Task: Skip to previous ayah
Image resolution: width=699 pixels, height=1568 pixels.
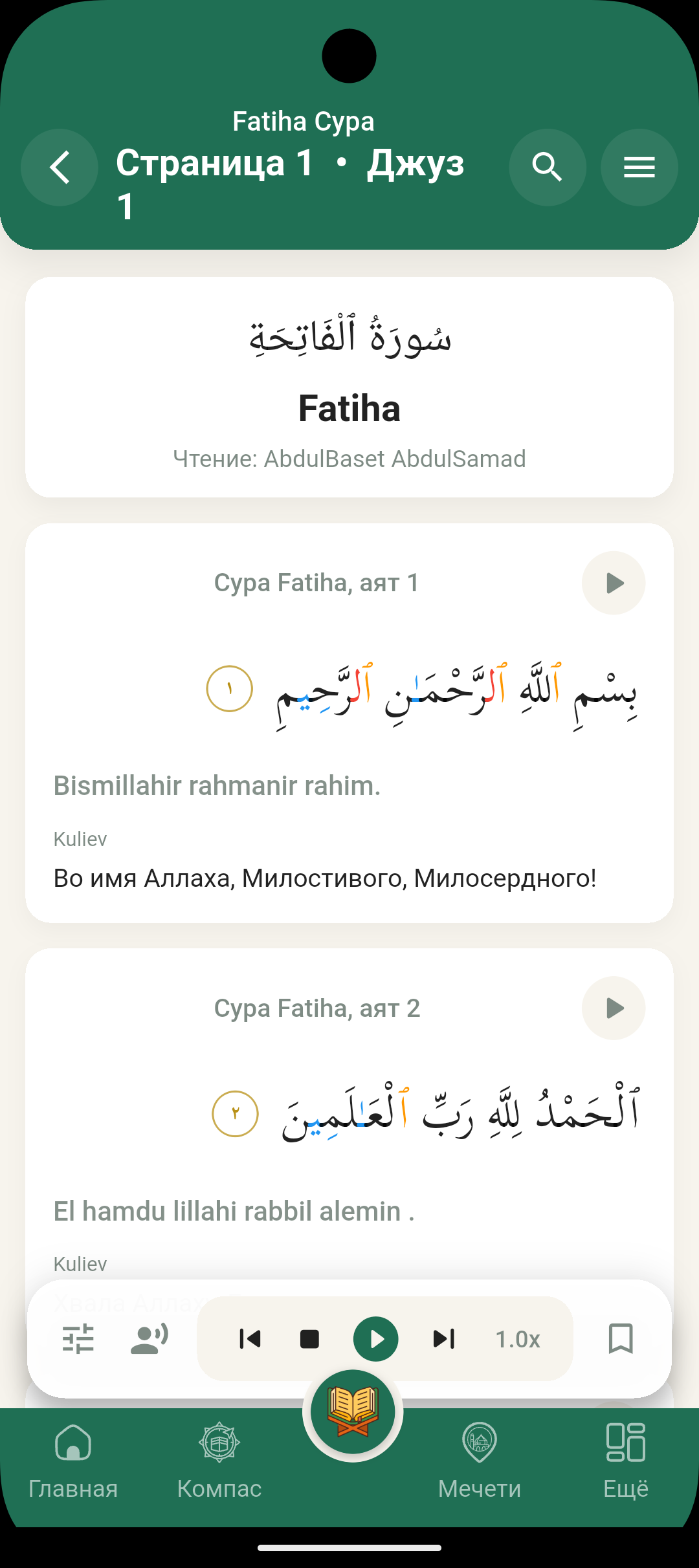Action: coord(250,1338)
